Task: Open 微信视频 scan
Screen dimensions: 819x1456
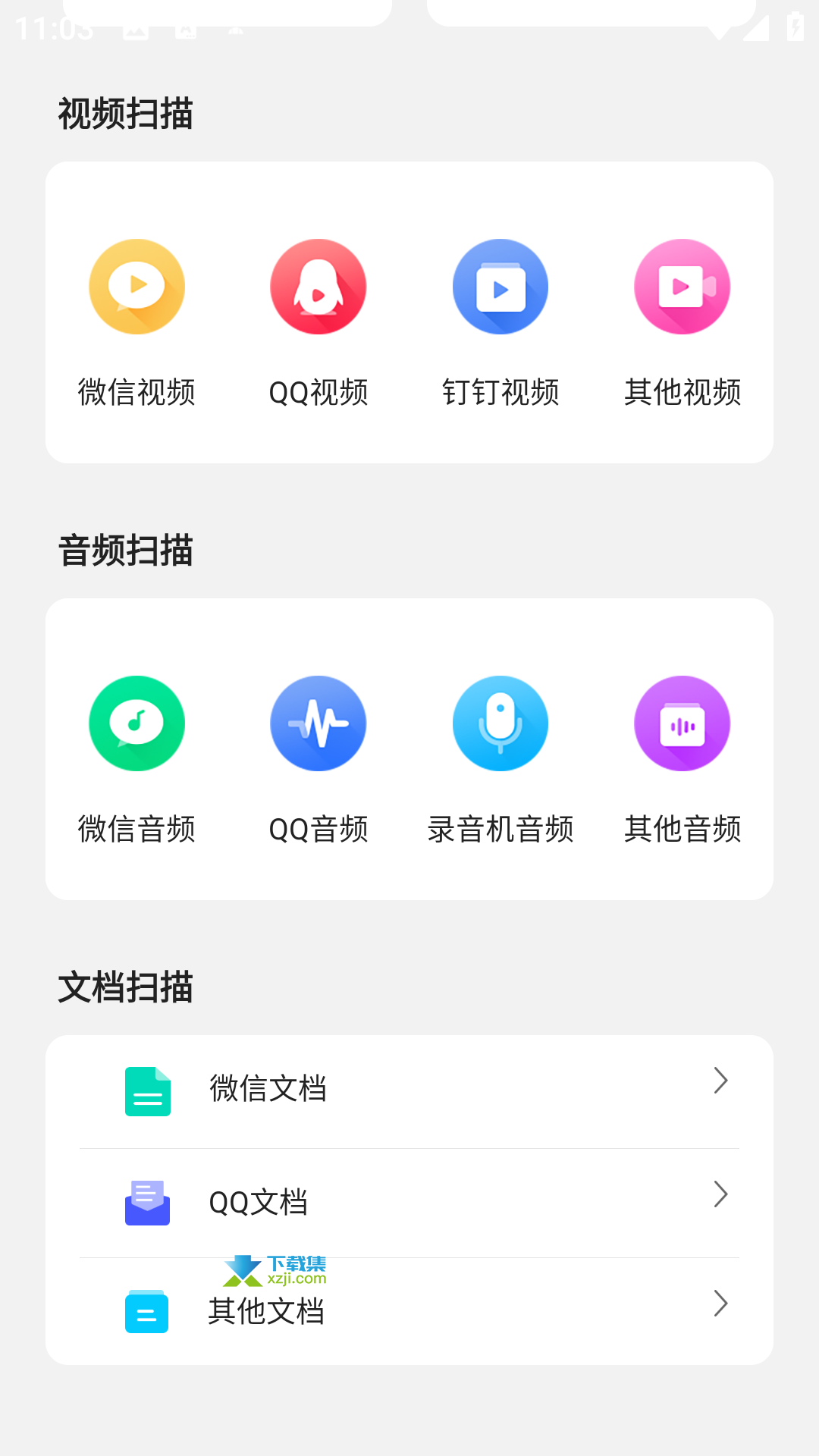Action: pyautogui.click(x=136, y=287)
